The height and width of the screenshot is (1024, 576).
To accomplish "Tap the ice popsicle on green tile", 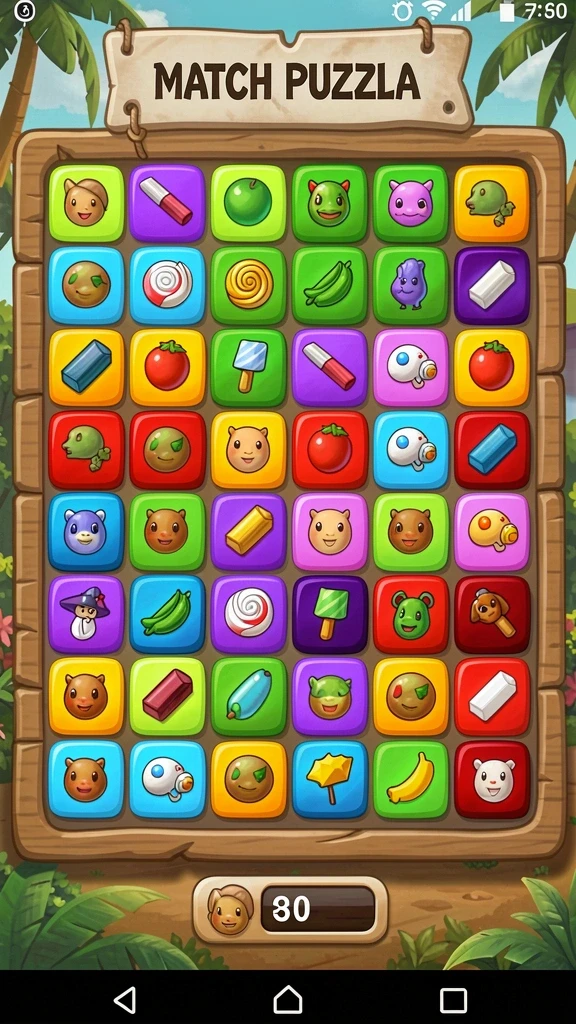I will 248,368.
